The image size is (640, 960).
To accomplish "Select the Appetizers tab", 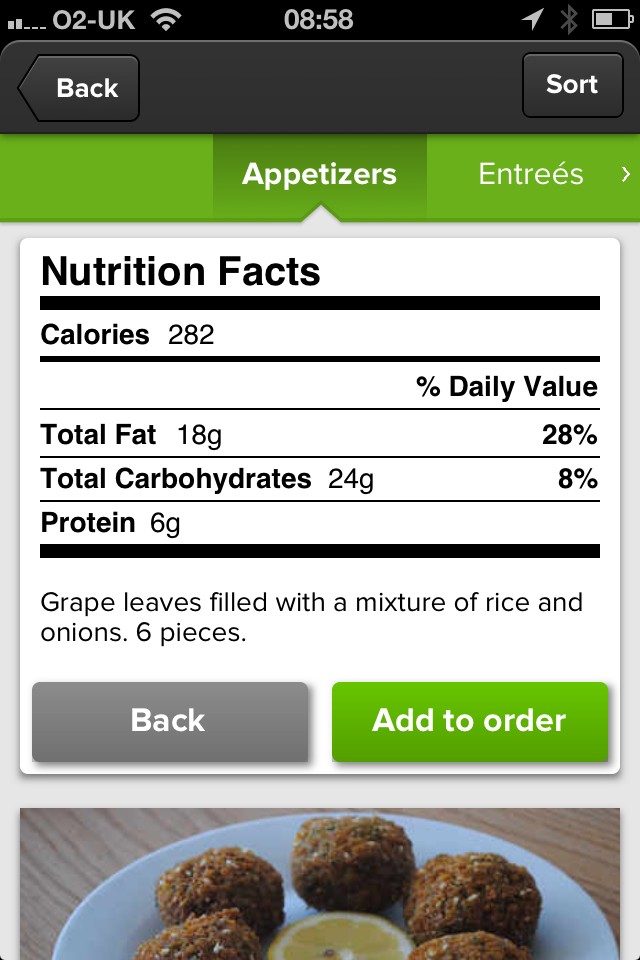I will pos(319,175).
